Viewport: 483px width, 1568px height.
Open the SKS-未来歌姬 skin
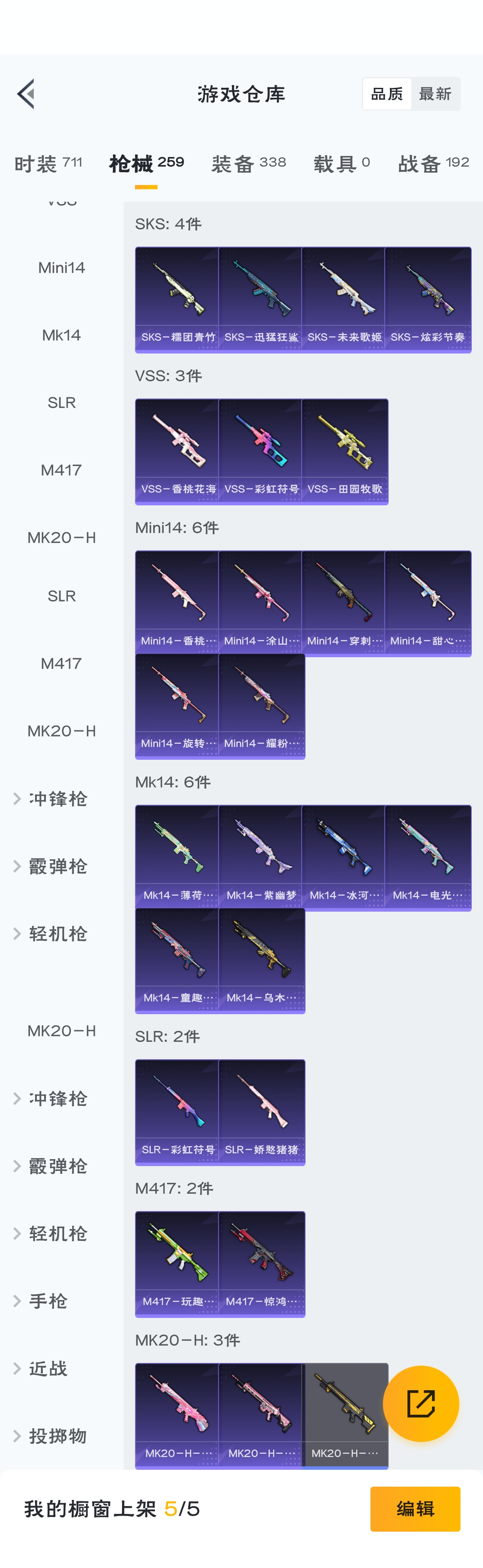pos(344,299)
